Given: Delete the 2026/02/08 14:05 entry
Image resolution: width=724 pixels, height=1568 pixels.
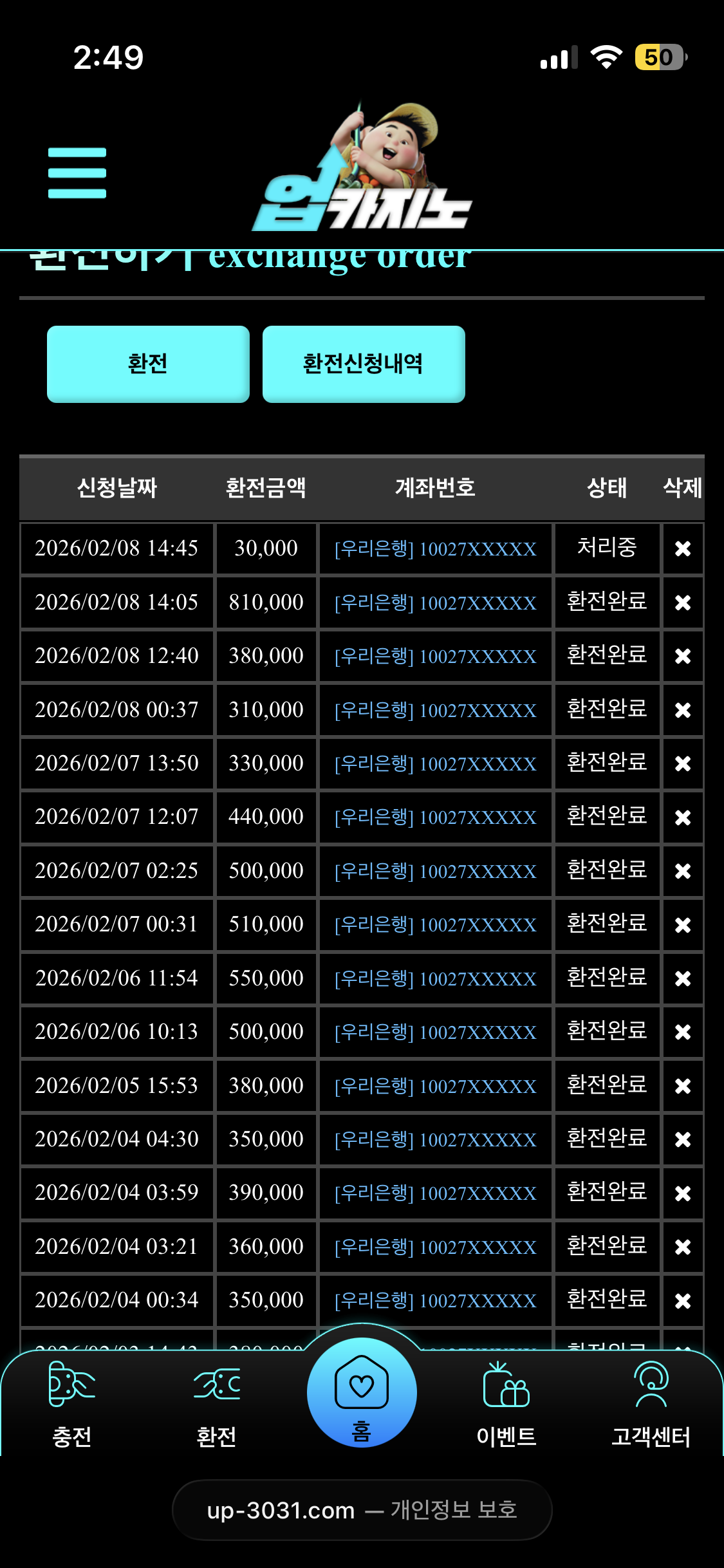Looking at the screenshot, I should pyautogui.click(x=682, y=602).
